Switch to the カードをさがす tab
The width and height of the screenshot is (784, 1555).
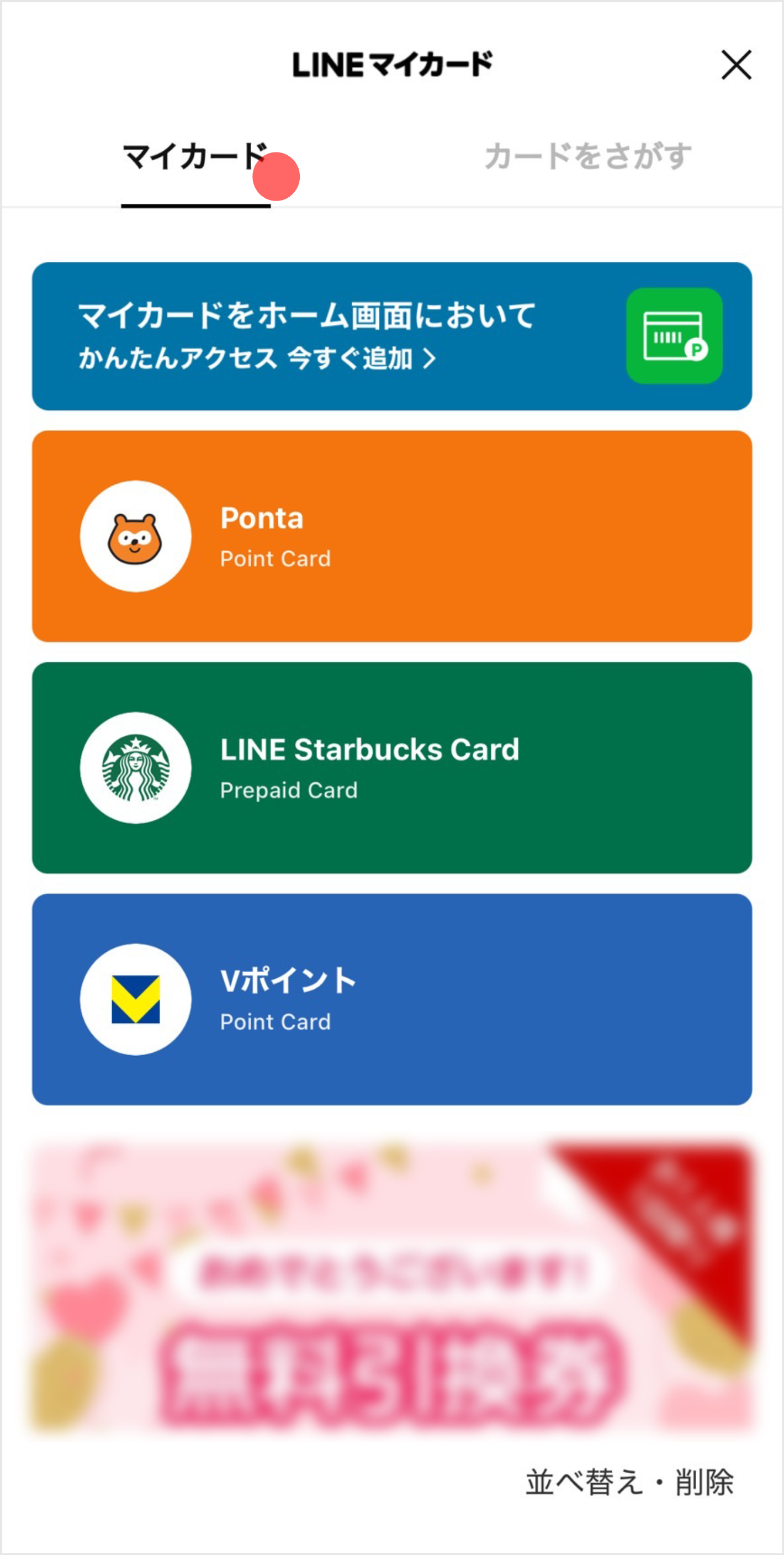(x=588, y=157)
